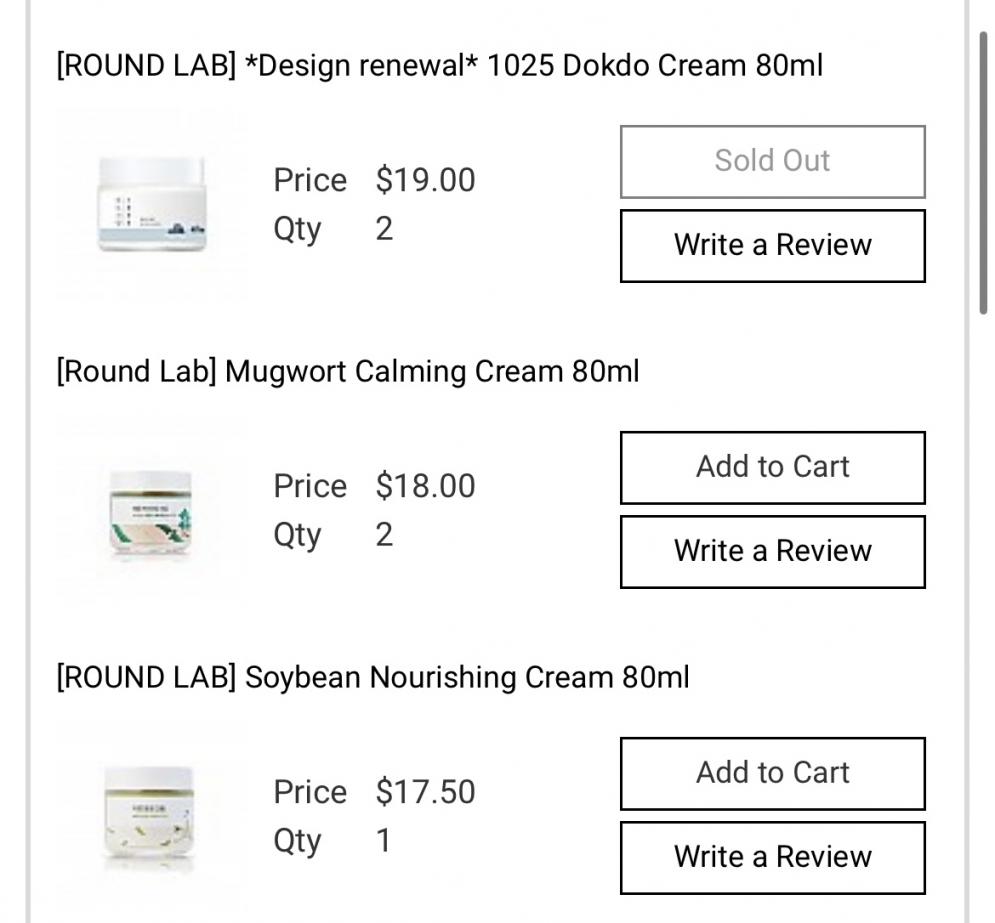Write a review for Mugwort Calming Cream
995x923 pixels.
tap(772, 551)
